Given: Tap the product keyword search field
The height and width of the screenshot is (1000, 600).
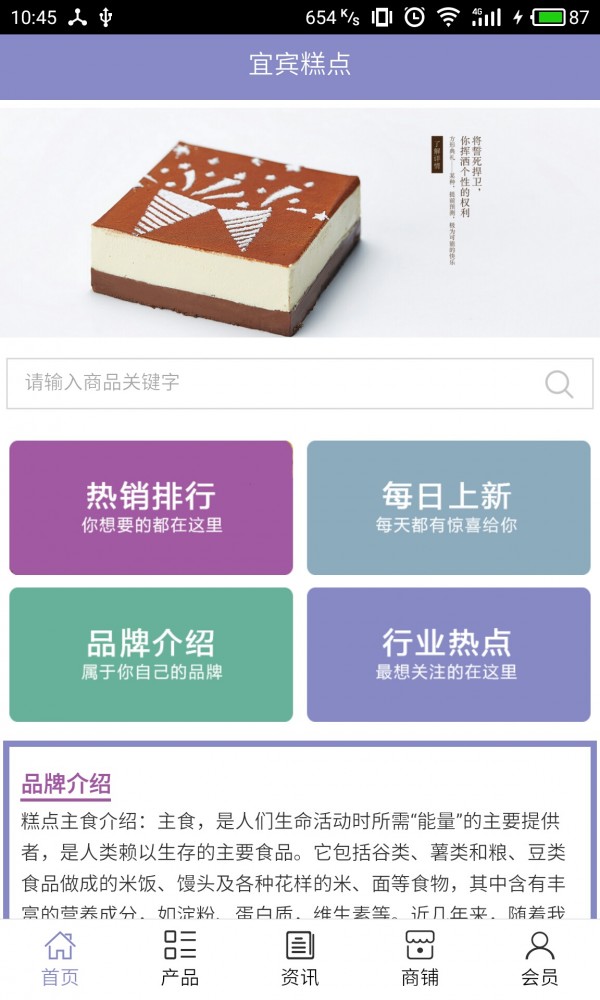Looking at the screenshot, I should click(x=270, y=383).
